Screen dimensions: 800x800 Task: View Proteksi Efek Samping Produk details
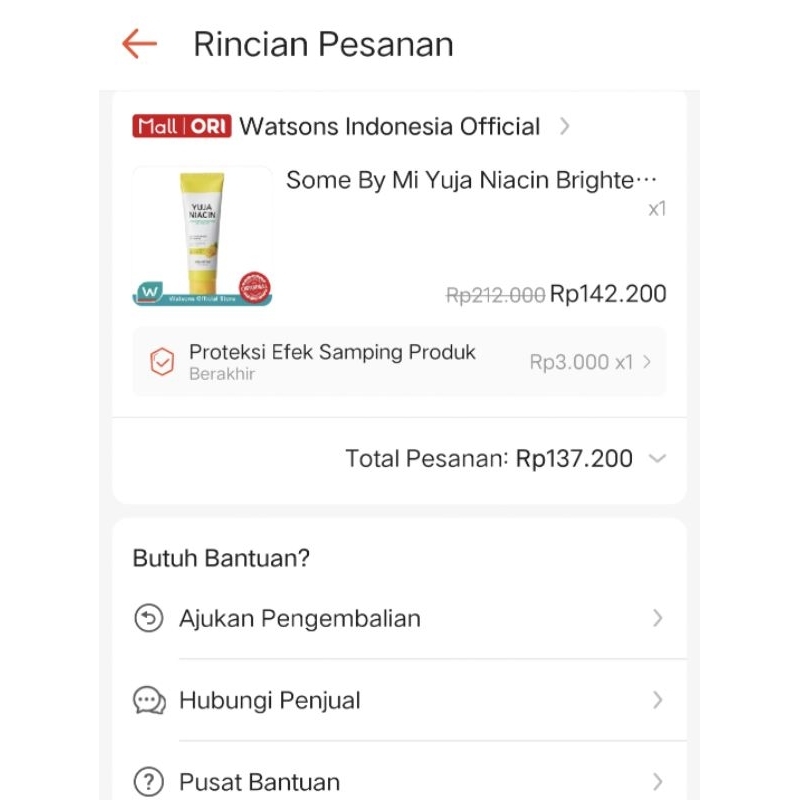[398, 362]
